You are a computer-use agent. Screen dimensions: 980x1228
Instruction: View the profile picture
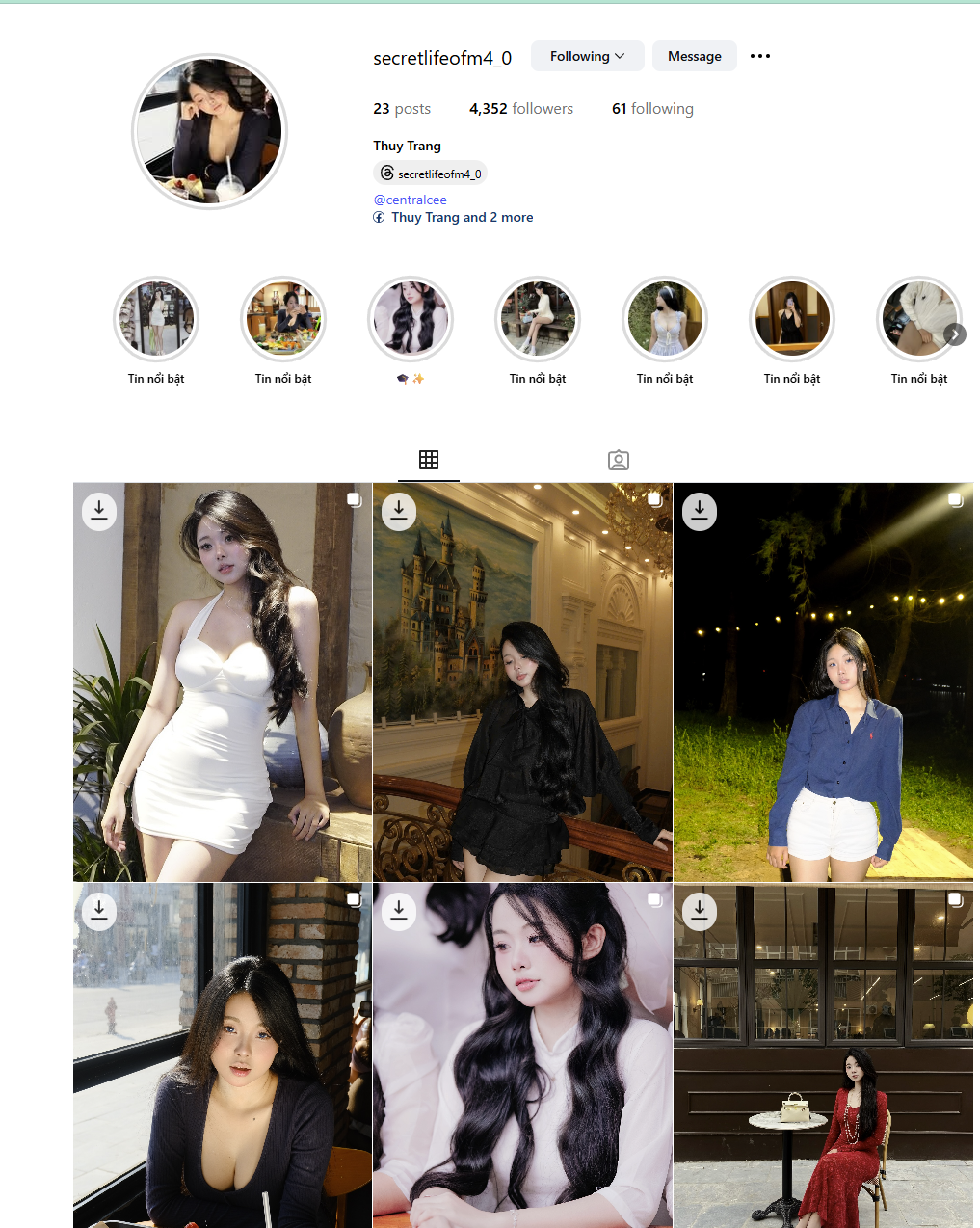click(x=209, y=132)
